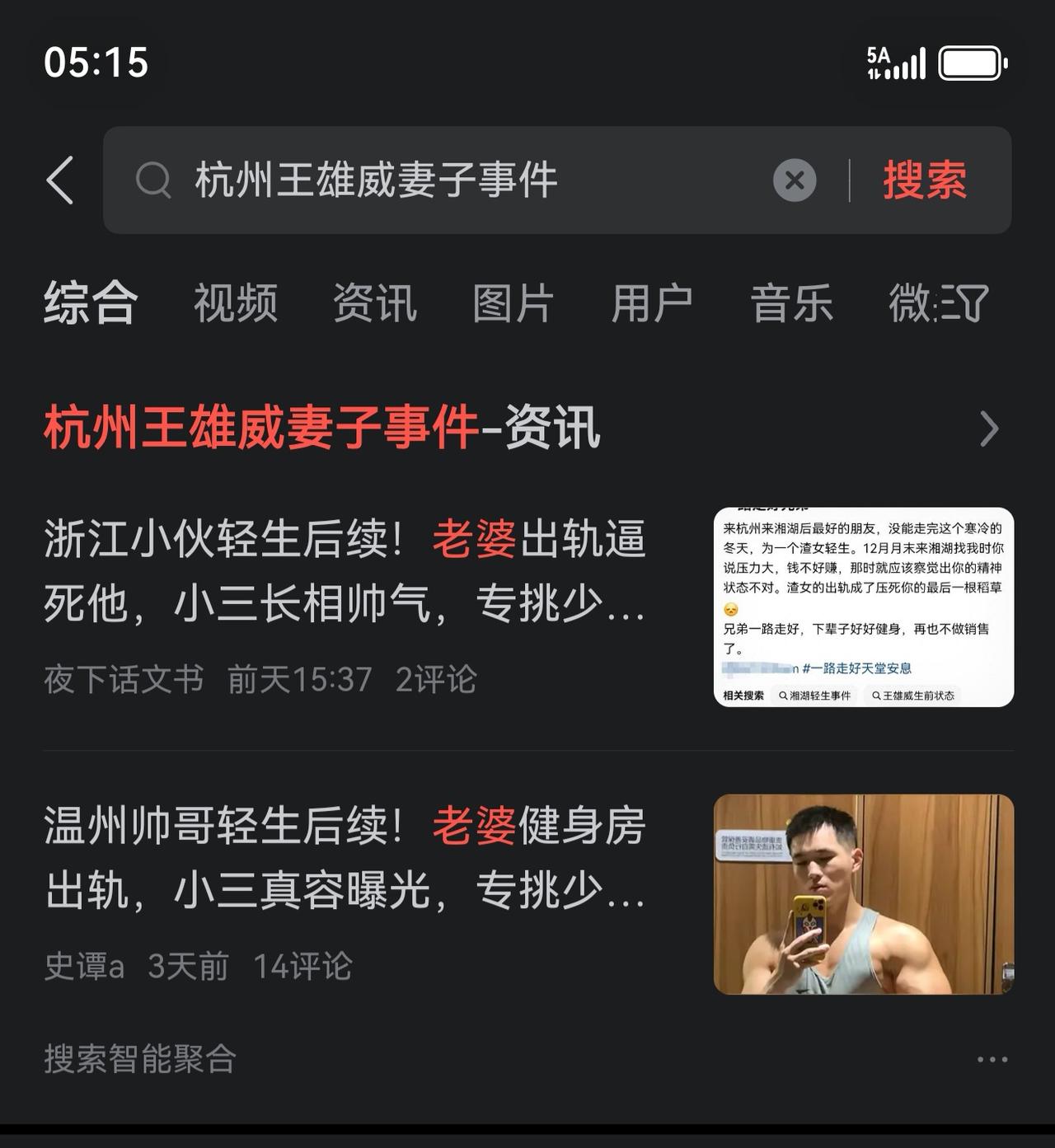
Task: Open the search filter funnel icon
Action: pos(973,303)
